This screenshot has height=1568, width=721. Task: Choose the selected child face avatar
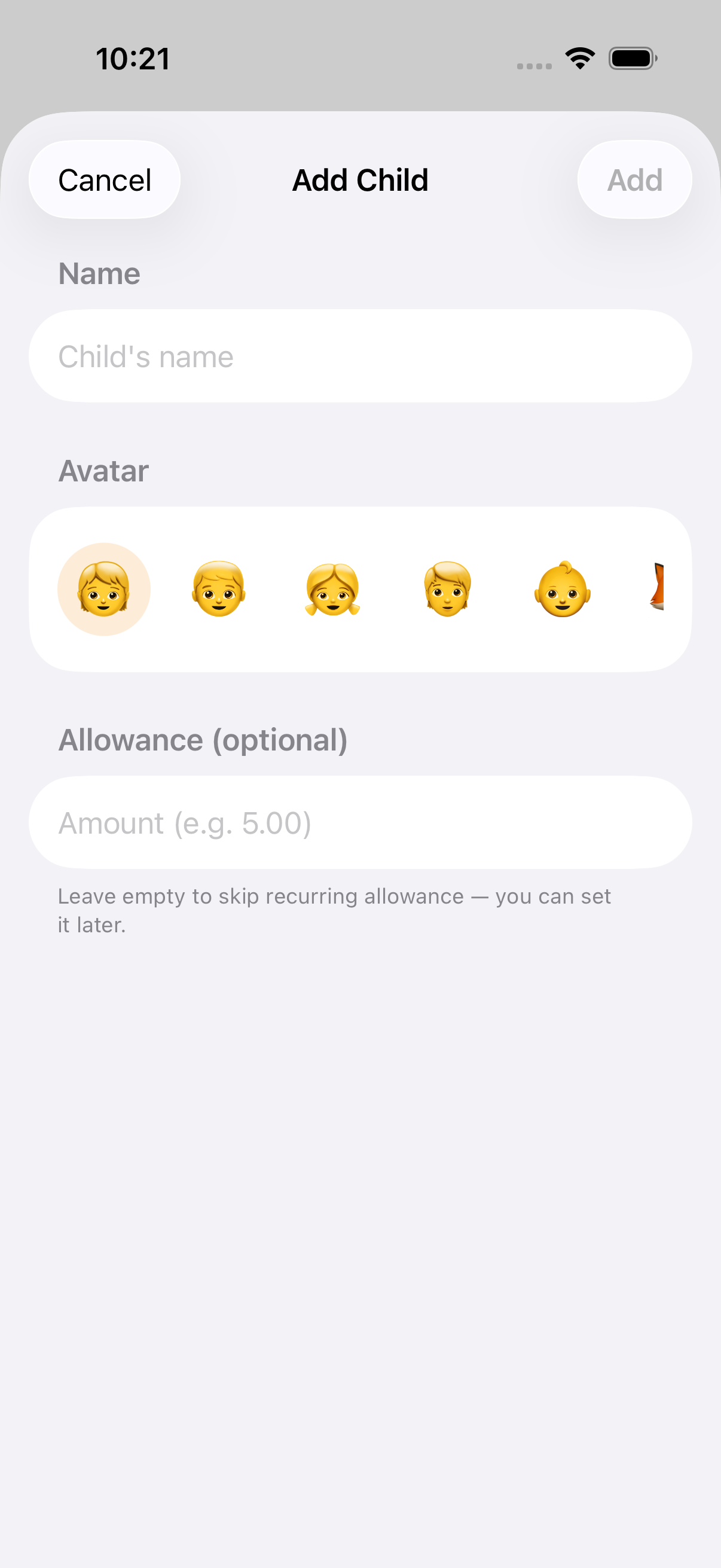click(104, 589)
